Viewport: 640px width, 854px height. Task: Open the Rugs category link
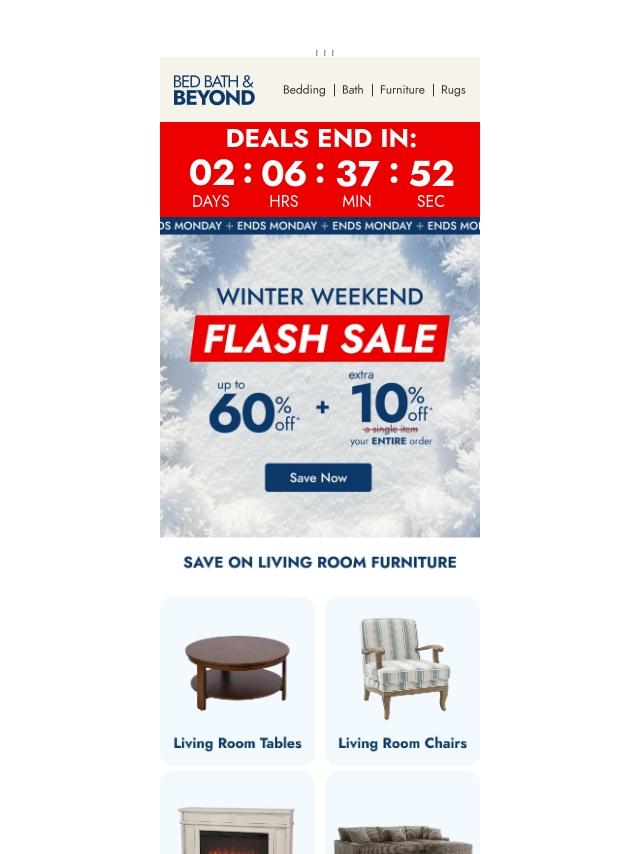(453, 90)
